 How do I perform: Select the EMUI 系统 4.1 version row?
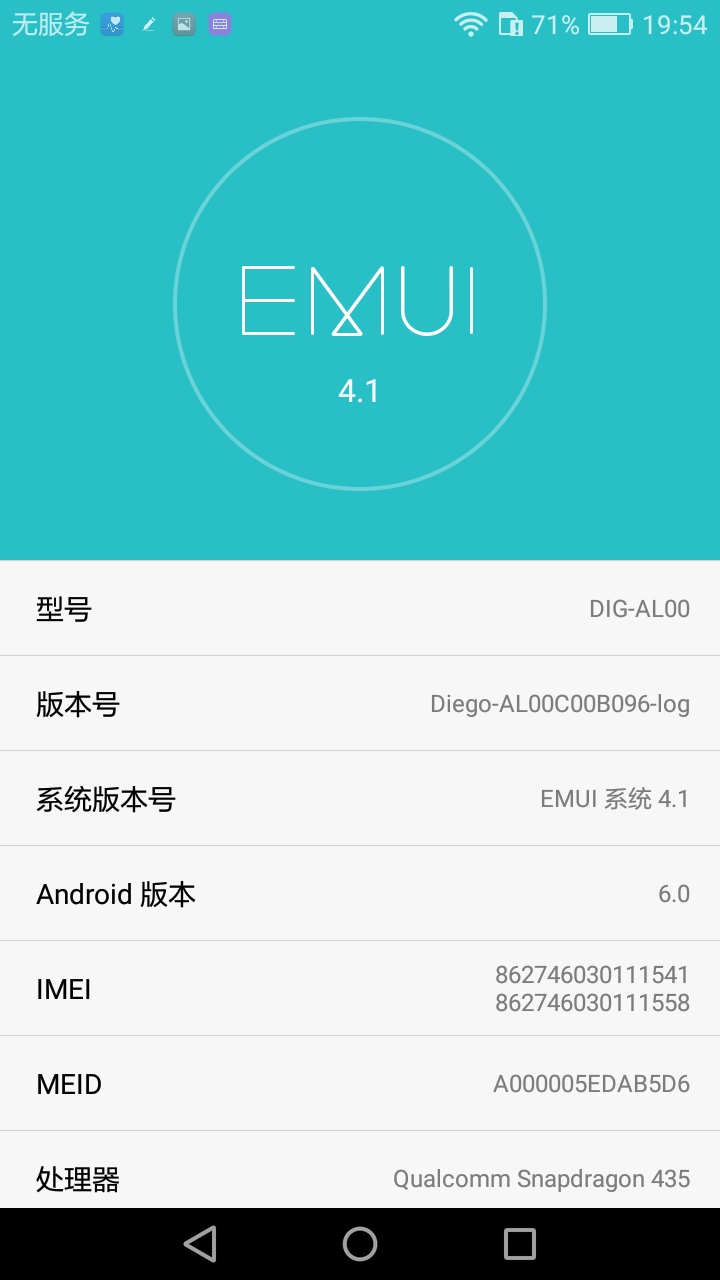pos(360,798)
